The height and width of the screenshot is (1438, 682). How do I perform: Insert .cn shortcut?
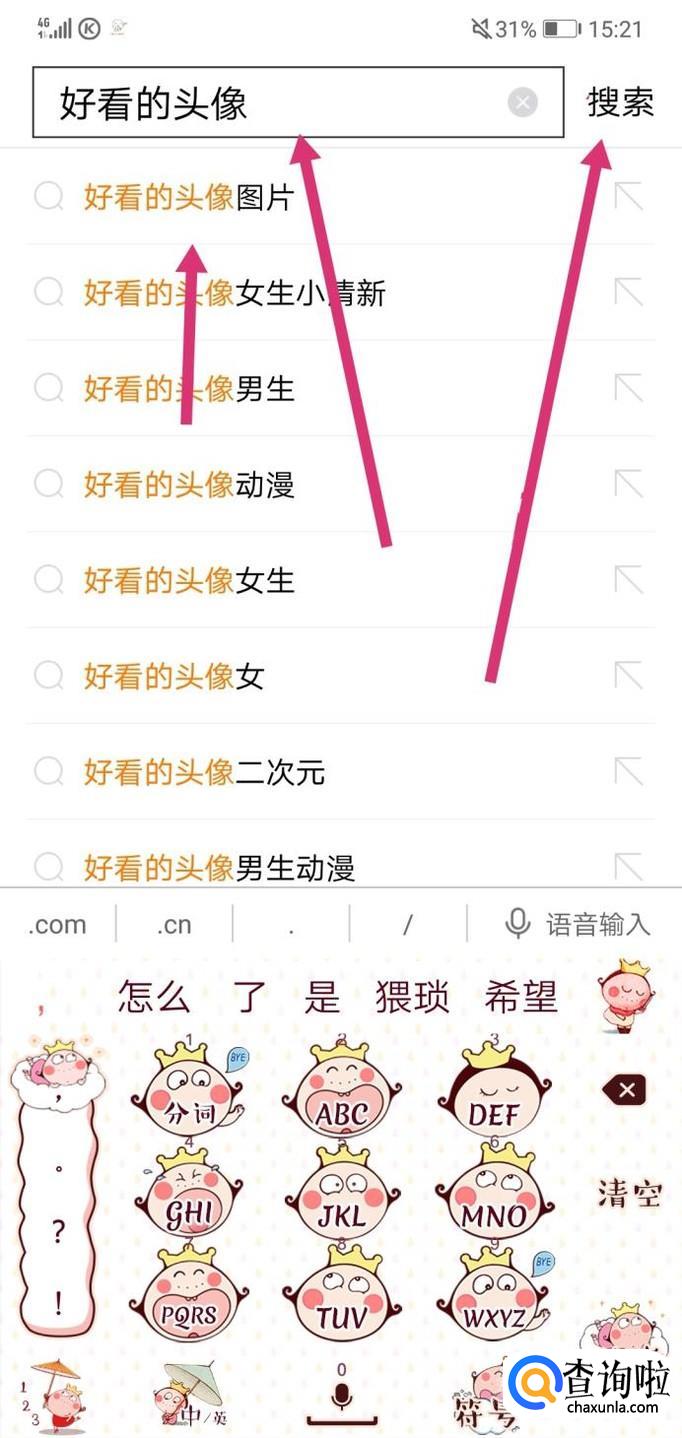pos(174,925)
